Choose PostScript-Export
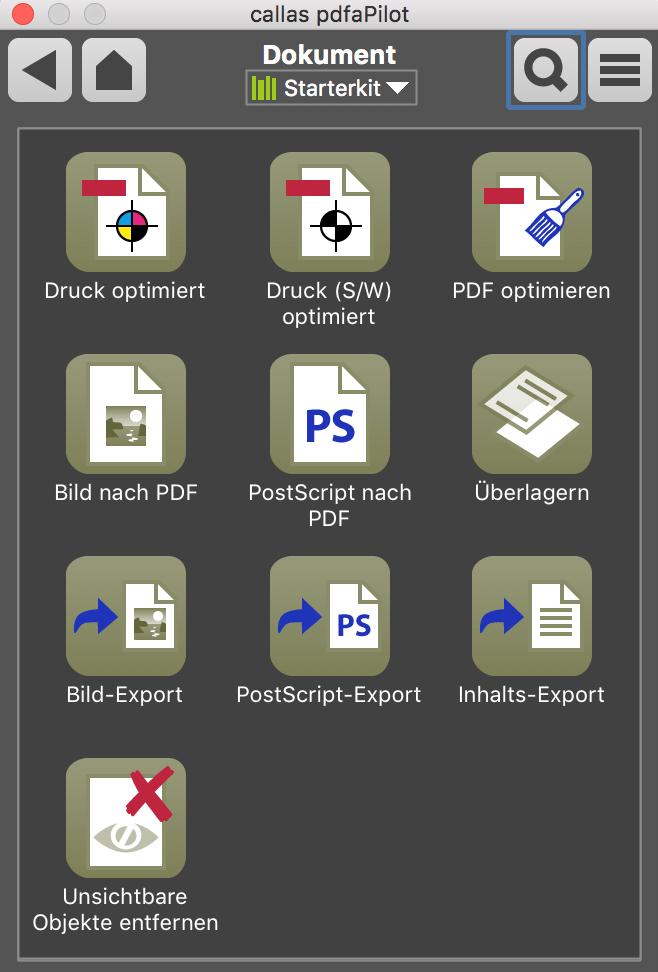The width and height of the screenshot is (658, 972). pyautogui.click(x=329, y=616)
